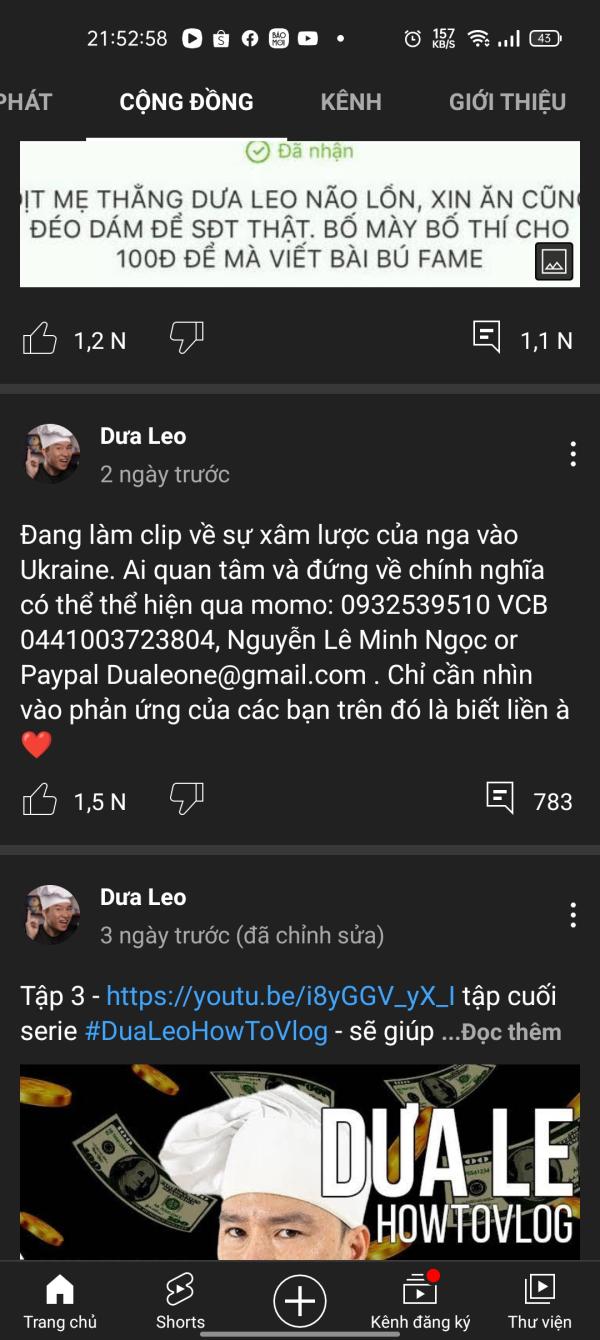Tap the create plus button

(300, 1301)
